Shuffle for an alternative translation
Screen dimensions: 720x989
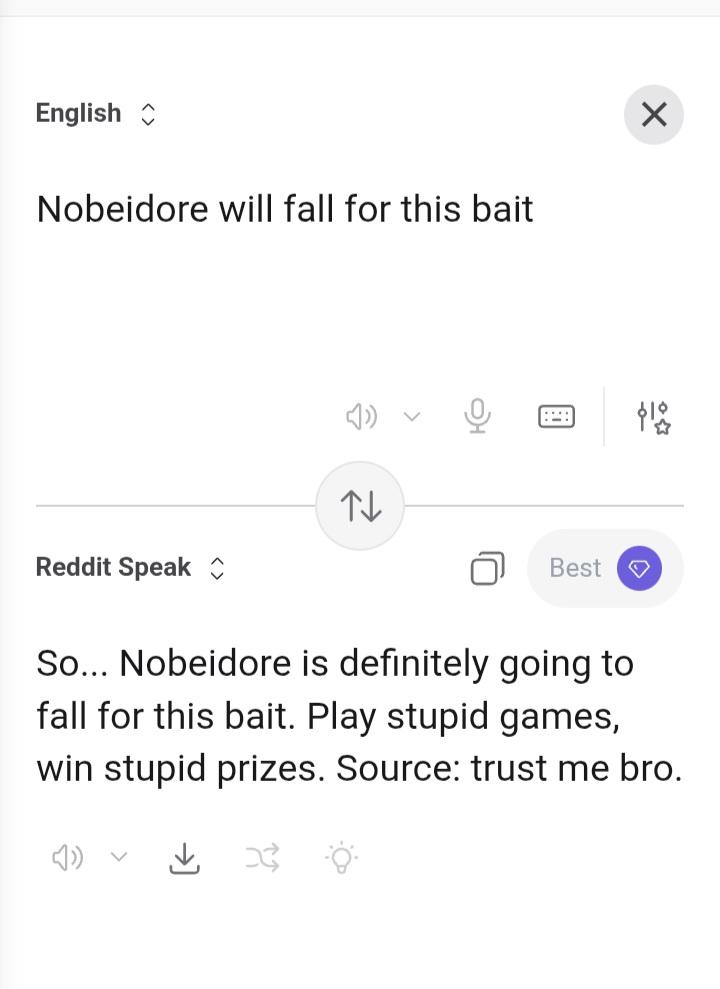tap(262, 857)
